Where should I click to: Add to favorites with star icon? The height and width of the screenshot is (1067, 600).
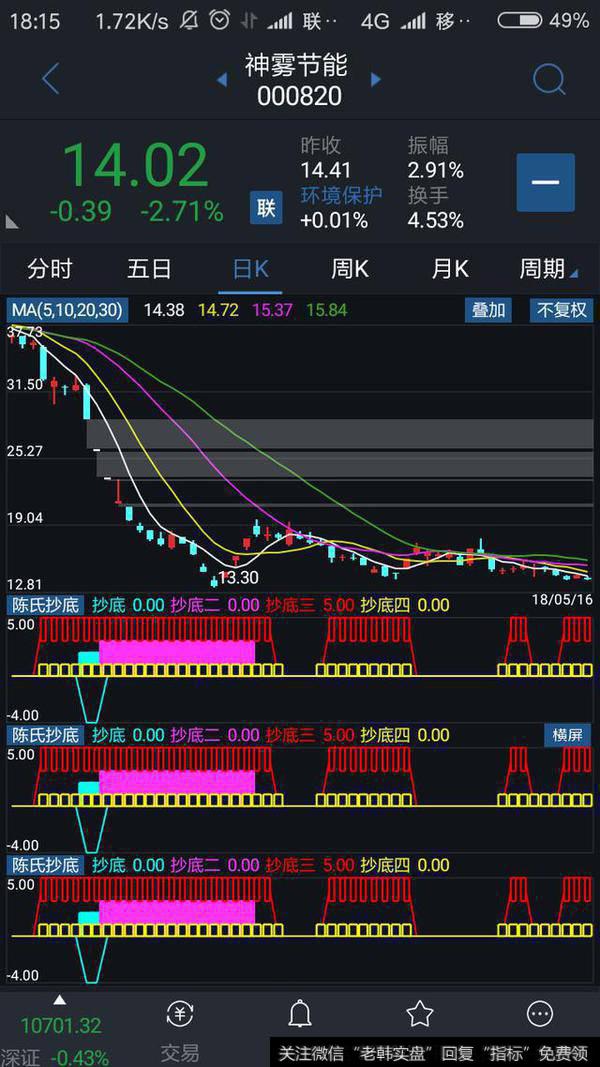(x=420, y=1015)
